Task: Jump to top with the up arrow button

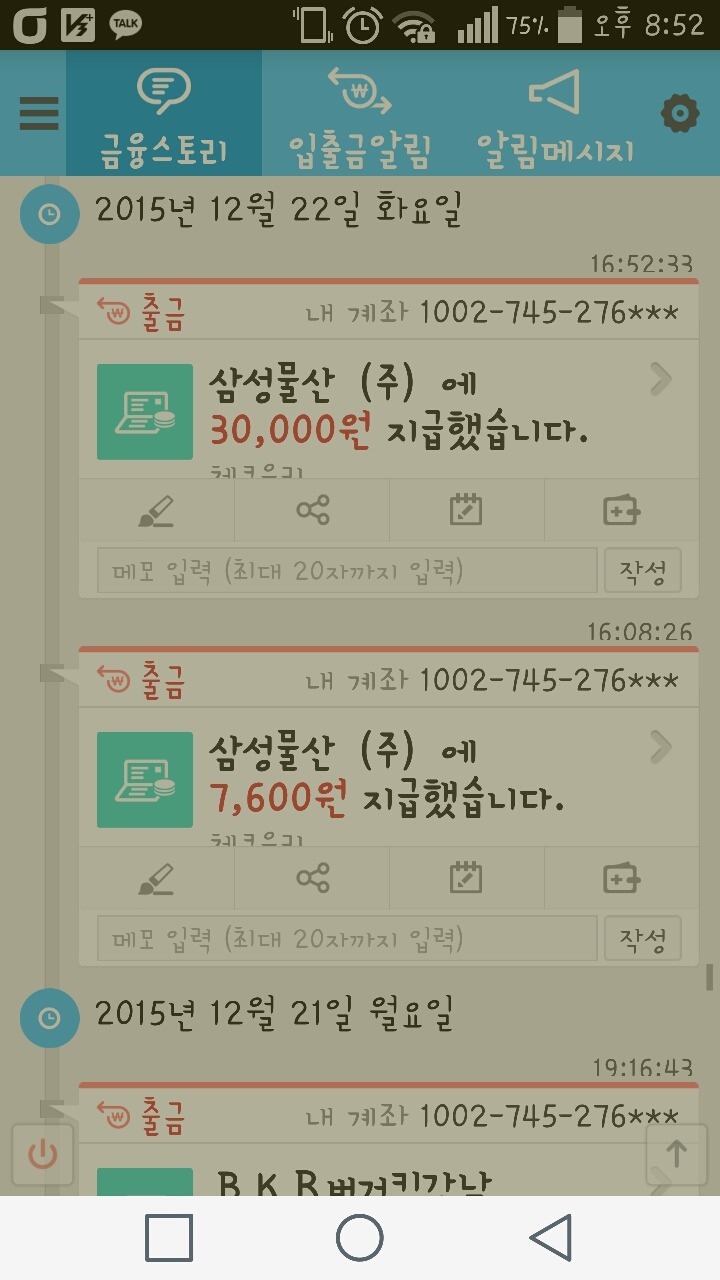Action: pos(677,1153)
